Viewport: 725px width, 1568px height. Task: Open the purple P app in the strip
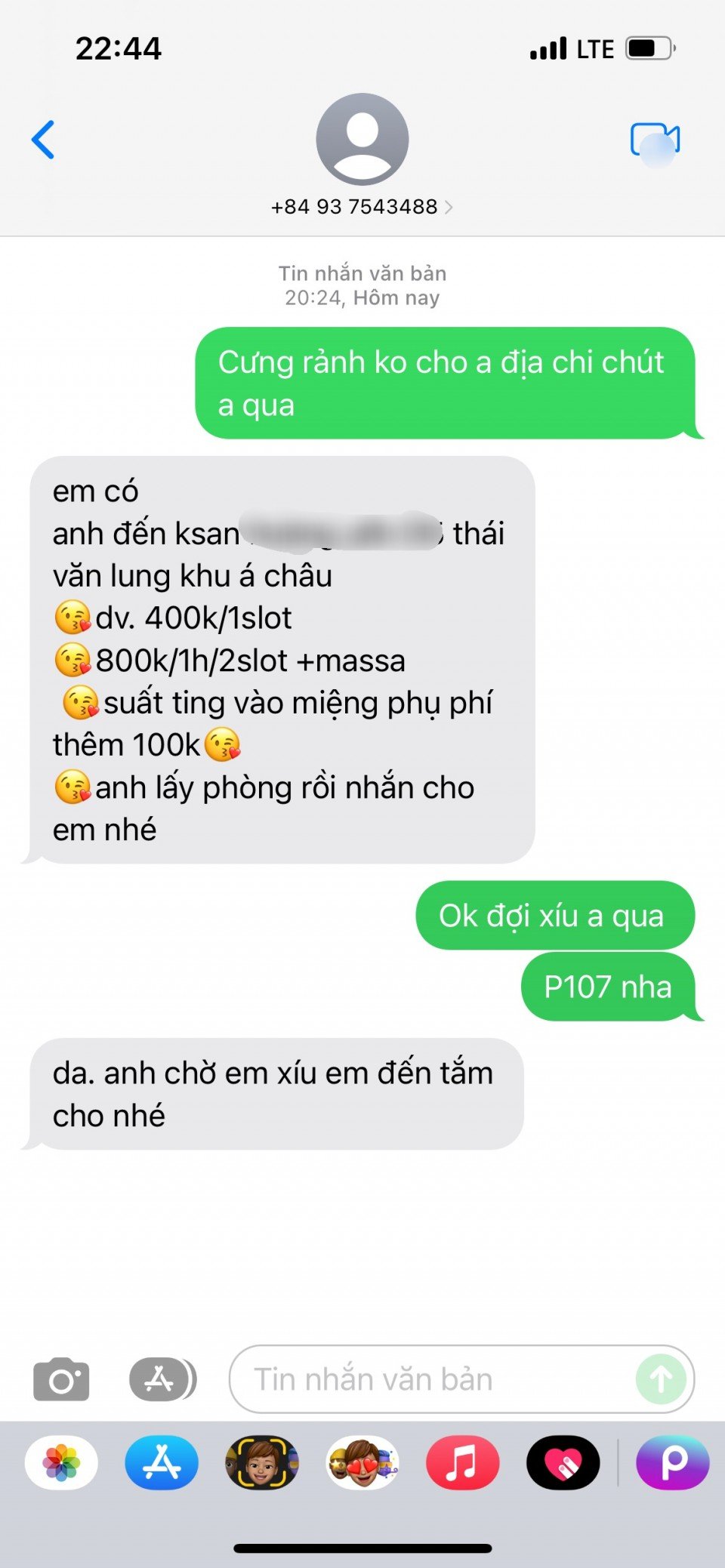(x=673, y=1462)
